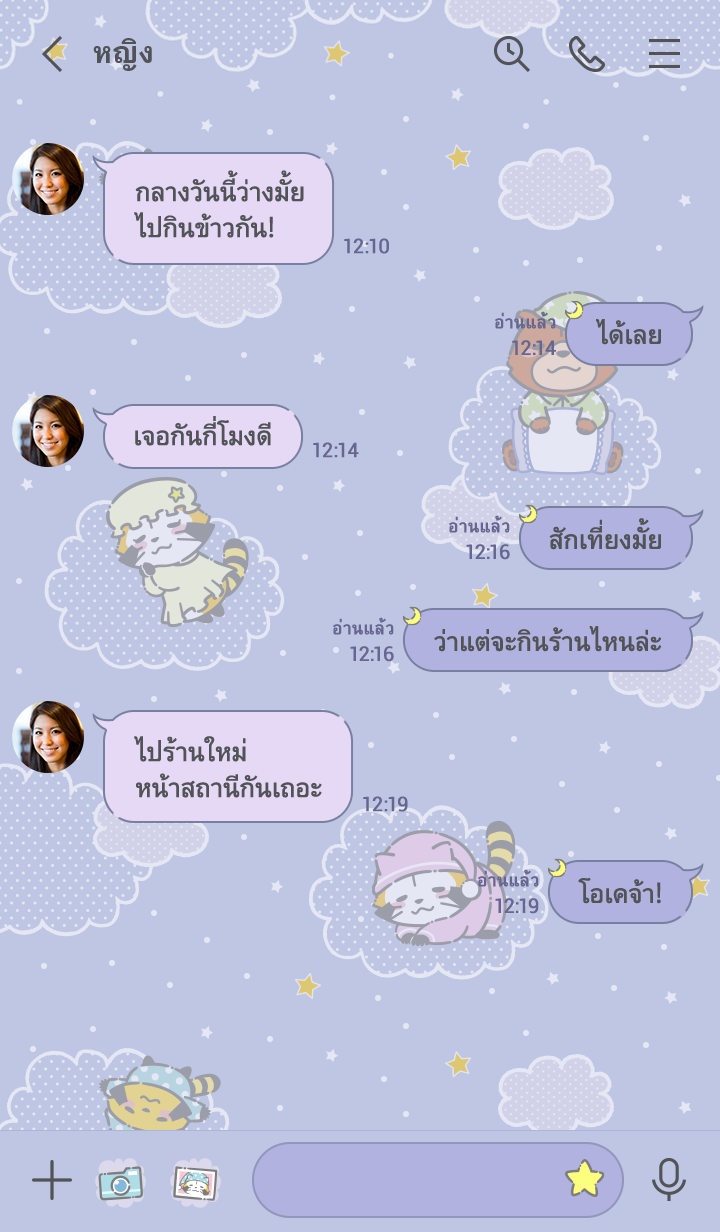Open the photo gallery picker
Screen dimensions: 720x1232
click(195, 1182)
